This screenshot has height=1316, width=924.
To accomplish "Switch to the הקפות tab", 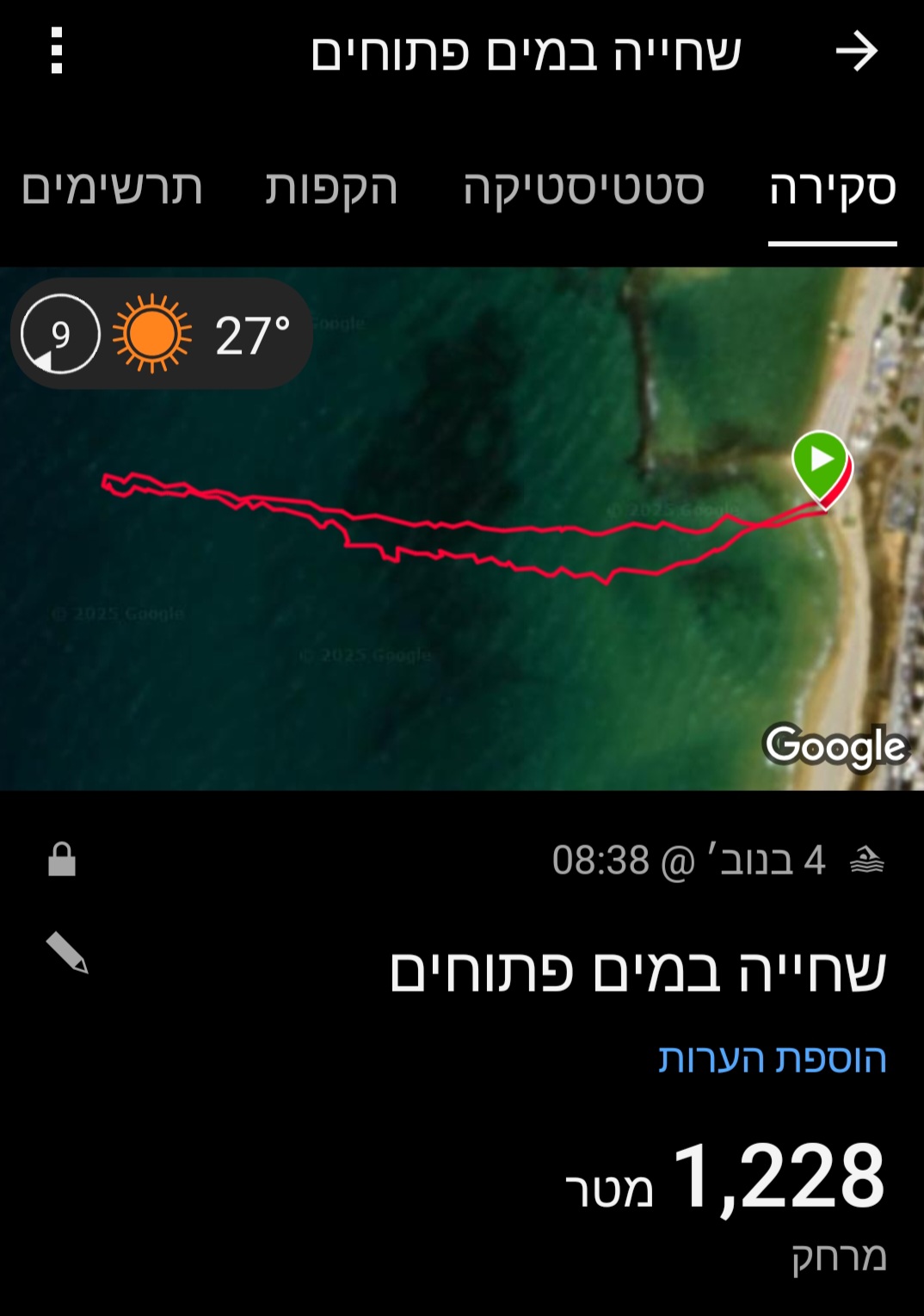I will point(331,188).
